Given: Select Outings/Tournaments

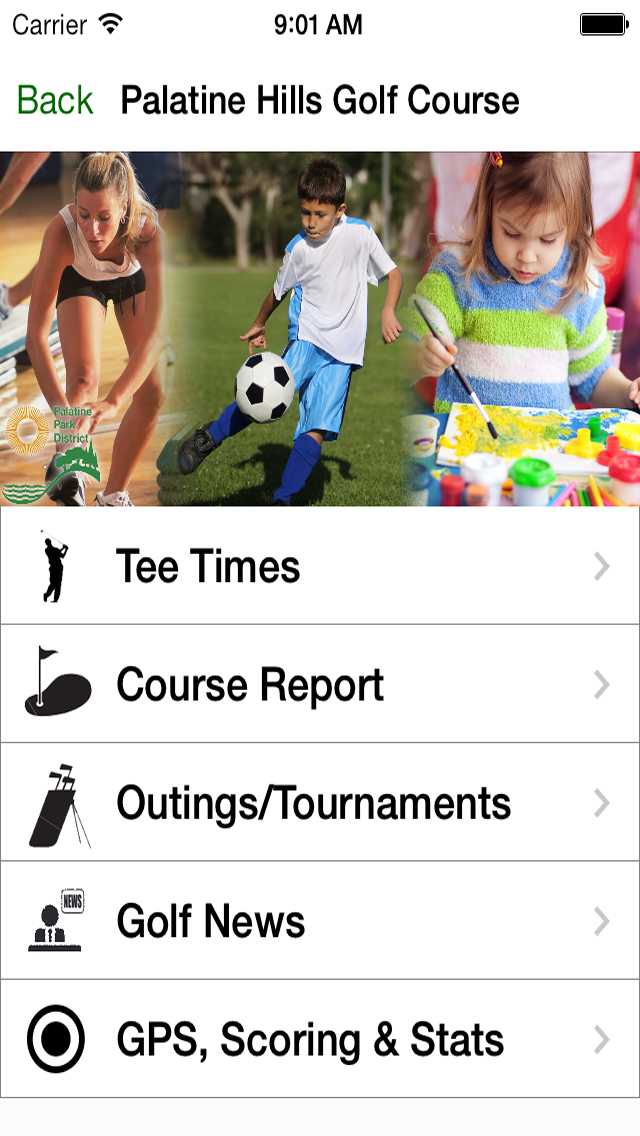Looking at the screenshot, I should pyautogui.click(x=320, y=803).
